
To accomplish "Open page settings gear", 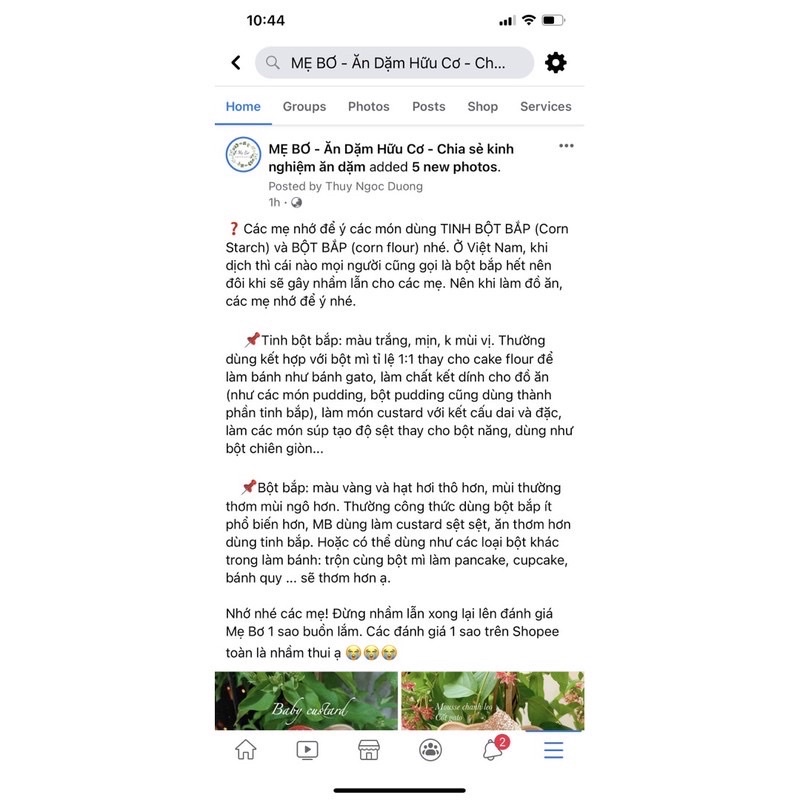I will point(556,62).
